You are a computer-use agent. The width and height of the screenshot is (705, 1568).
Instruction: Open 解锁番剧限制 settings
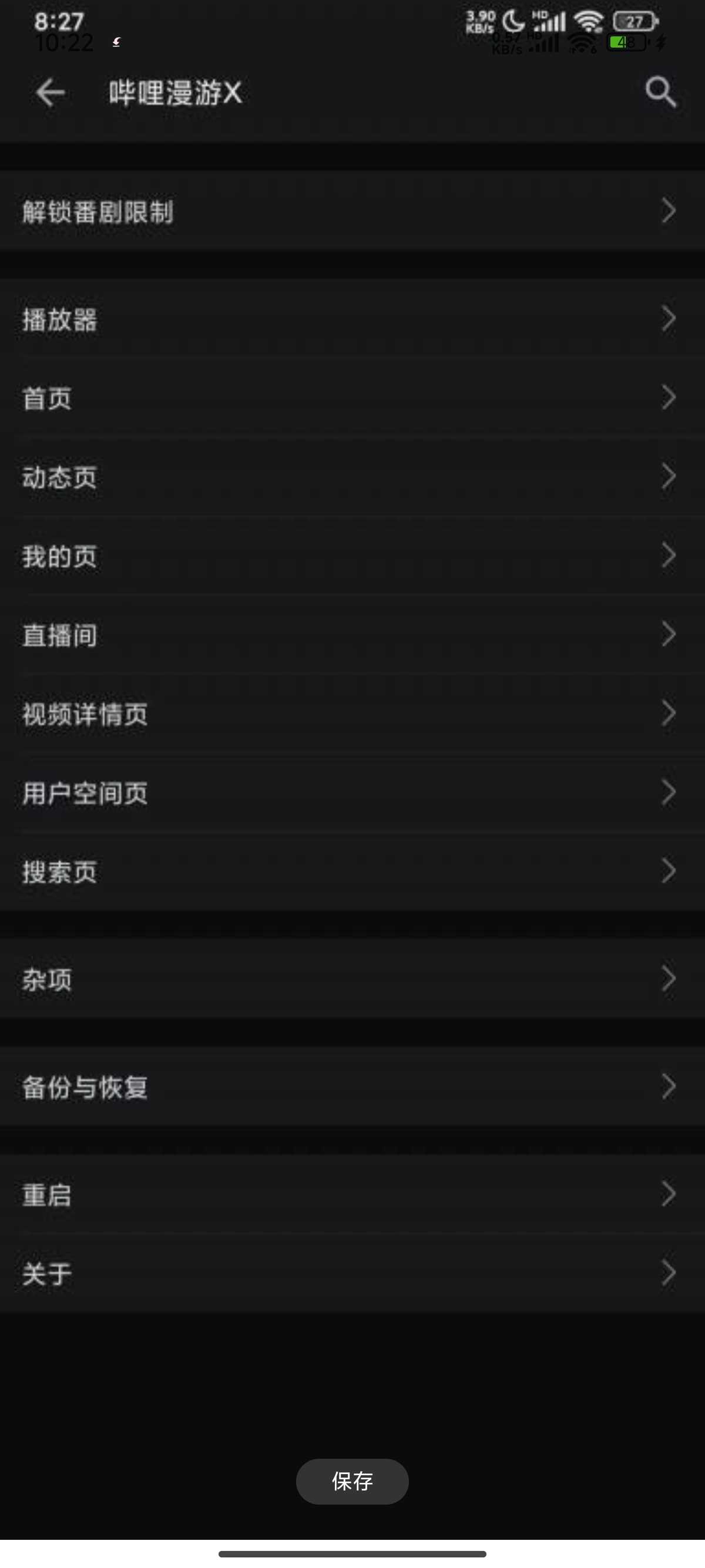[x=352, y=211]
